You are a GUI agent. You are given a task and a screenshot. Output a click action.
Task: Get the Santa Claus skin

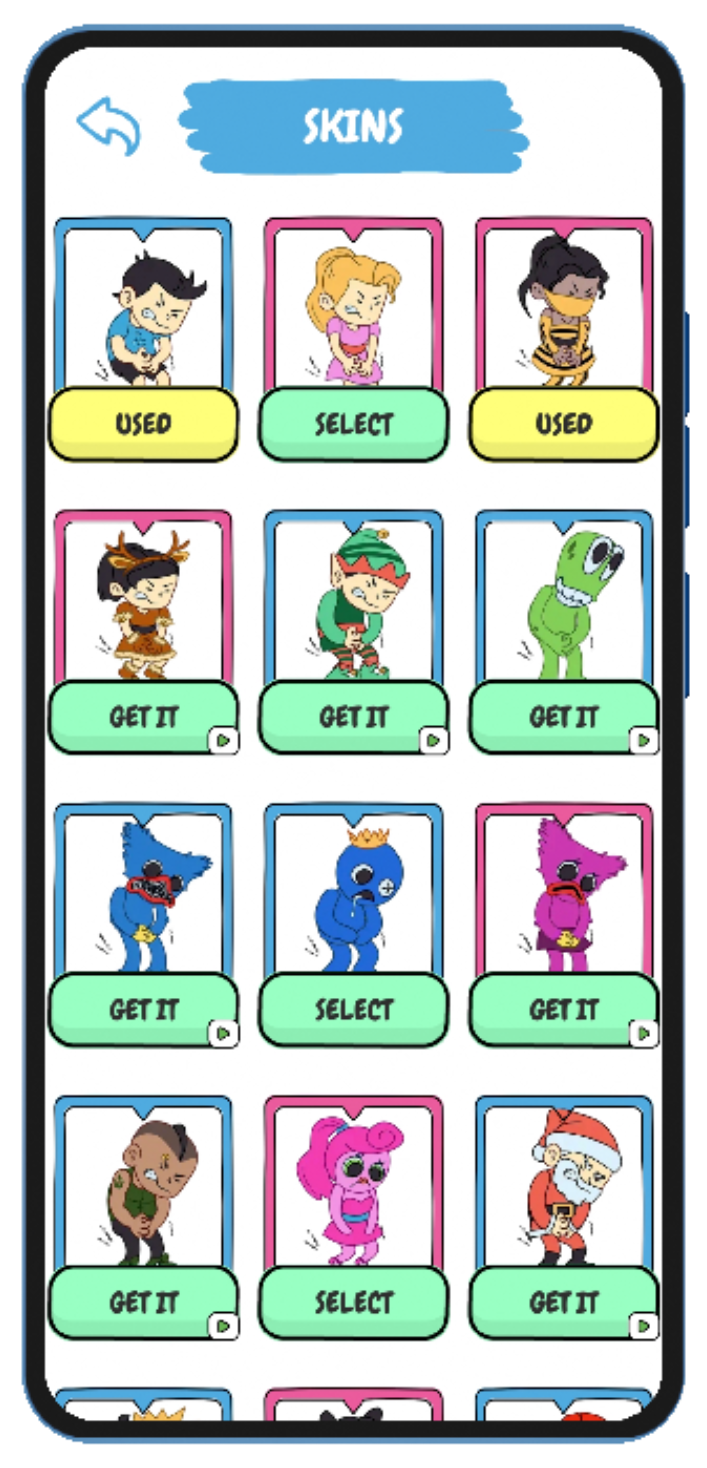click(564, 1302)
